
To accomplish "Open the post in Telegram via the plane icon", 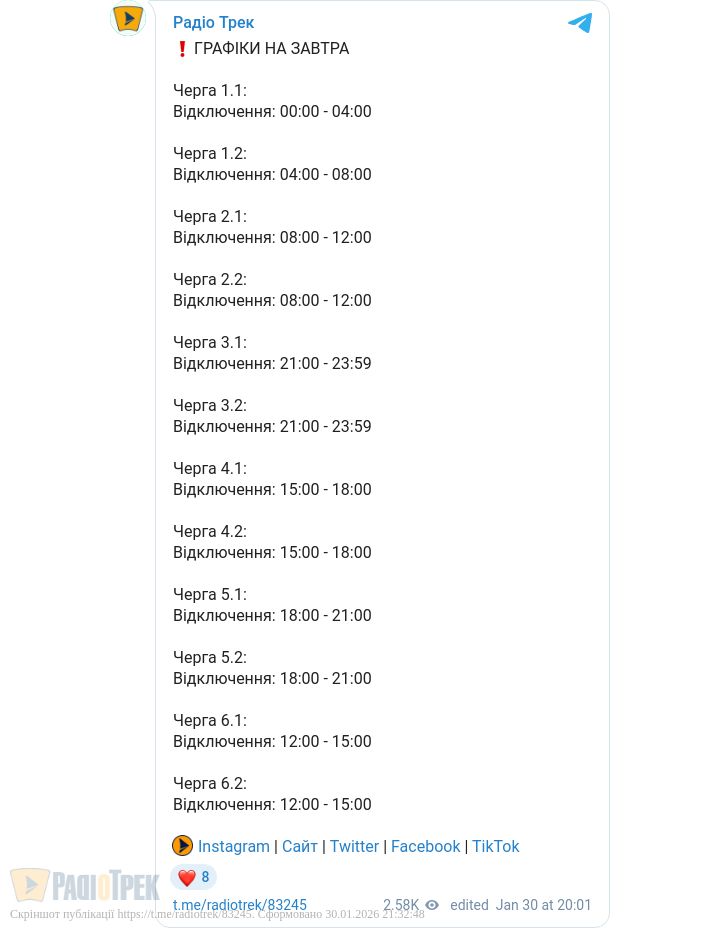I will coord(580,23).
